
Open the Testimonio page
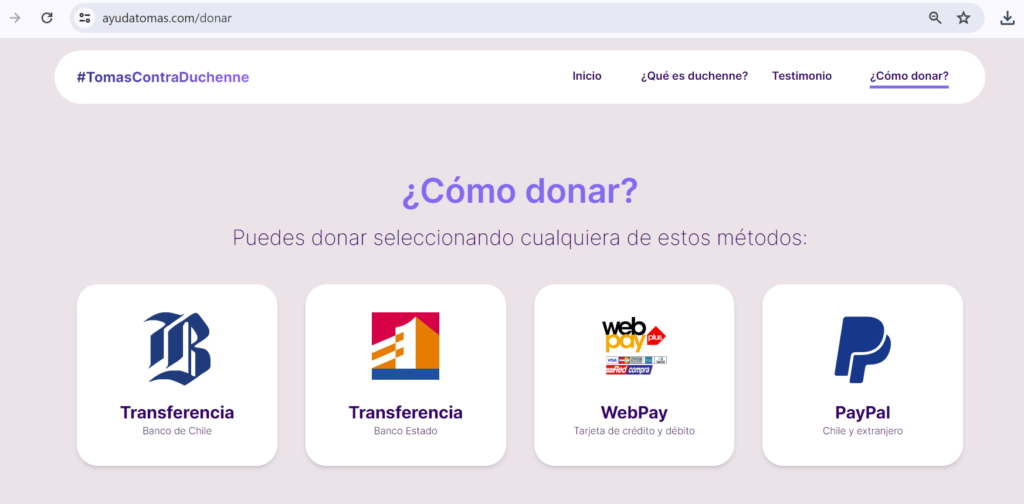[801, 76]
